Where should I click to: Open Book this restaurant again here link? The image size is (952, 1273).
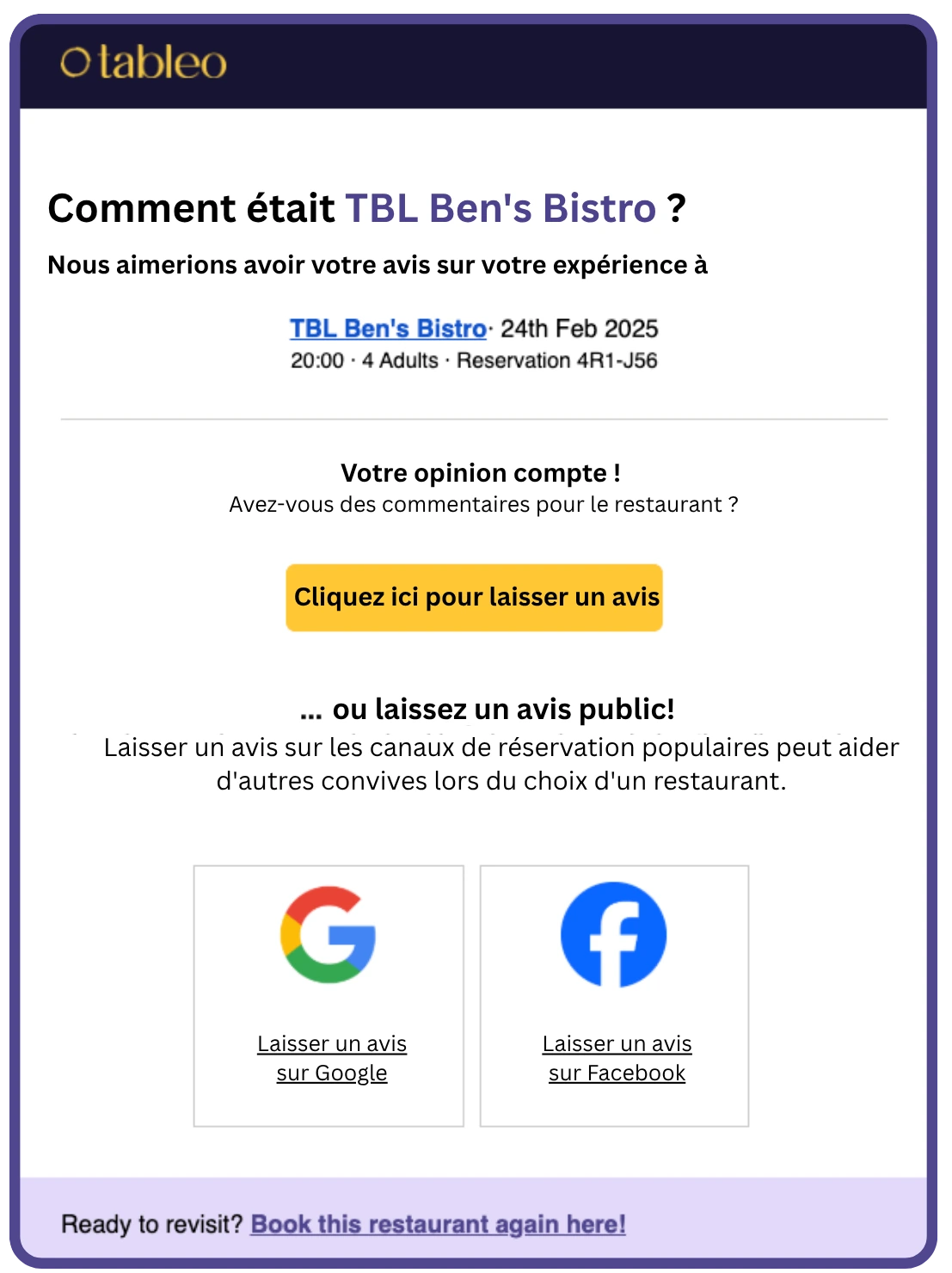[x=438, y=1224]
